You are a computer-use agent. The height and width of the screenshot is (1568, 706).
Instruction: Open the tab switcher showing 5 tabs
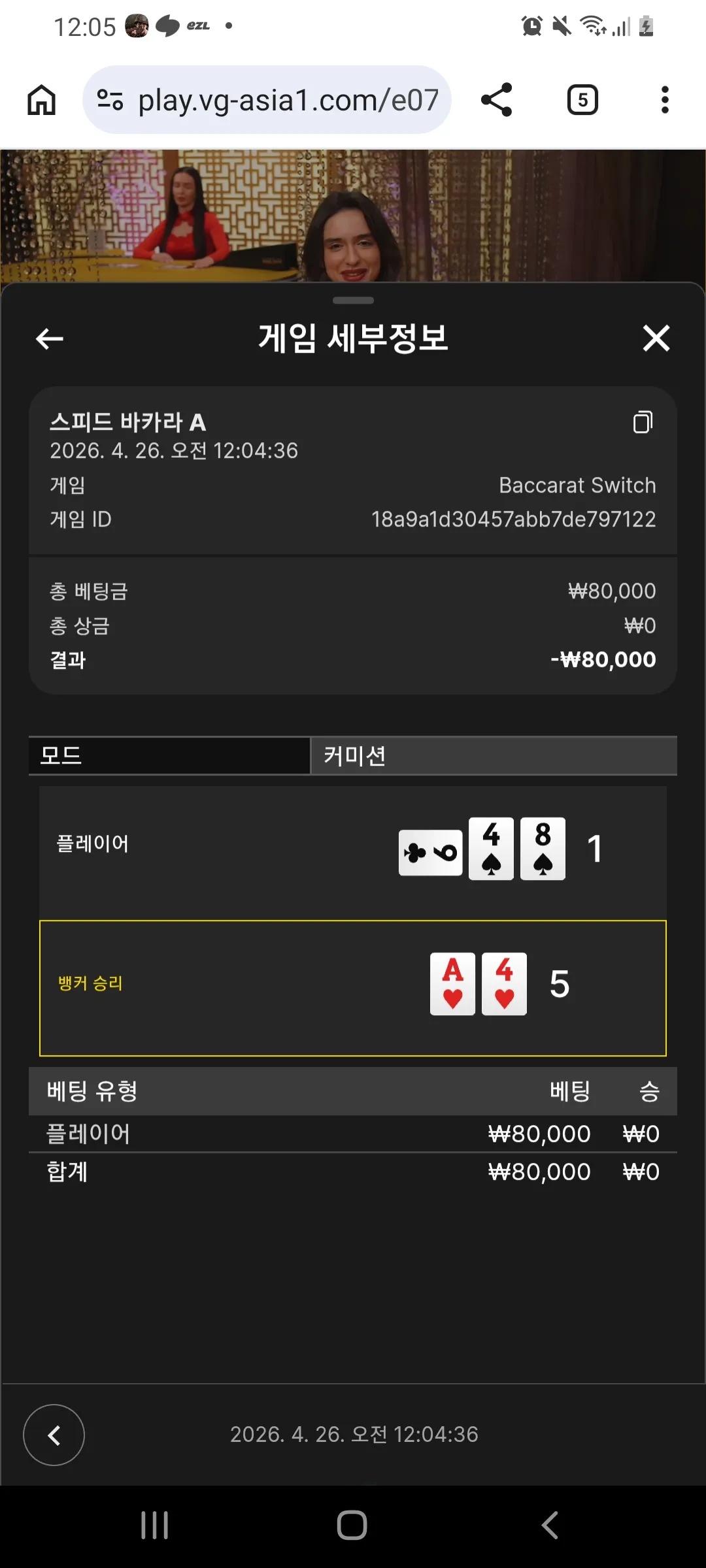tap(582, 100)
